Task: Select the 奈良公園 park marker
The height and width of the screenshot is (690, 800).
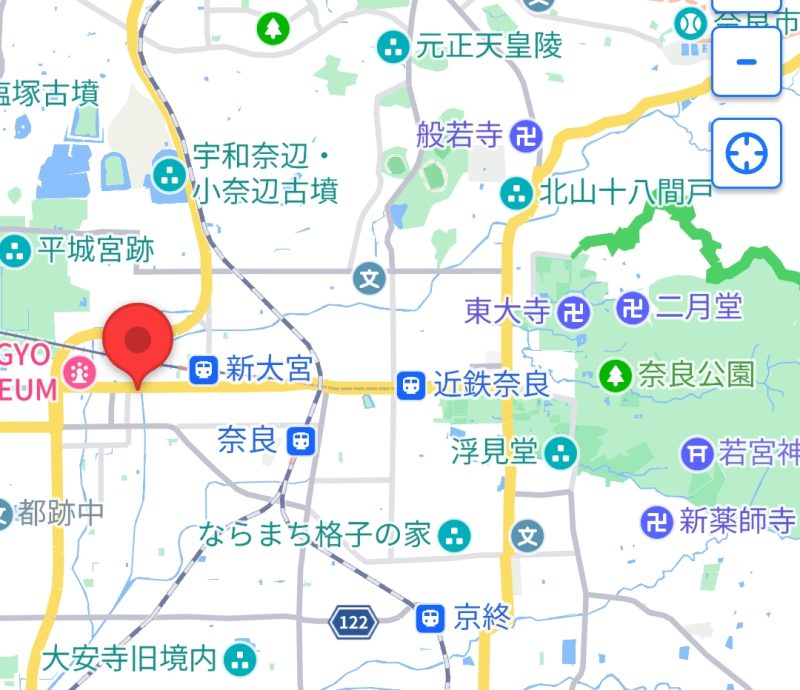Action: click(x=617, y=375)
